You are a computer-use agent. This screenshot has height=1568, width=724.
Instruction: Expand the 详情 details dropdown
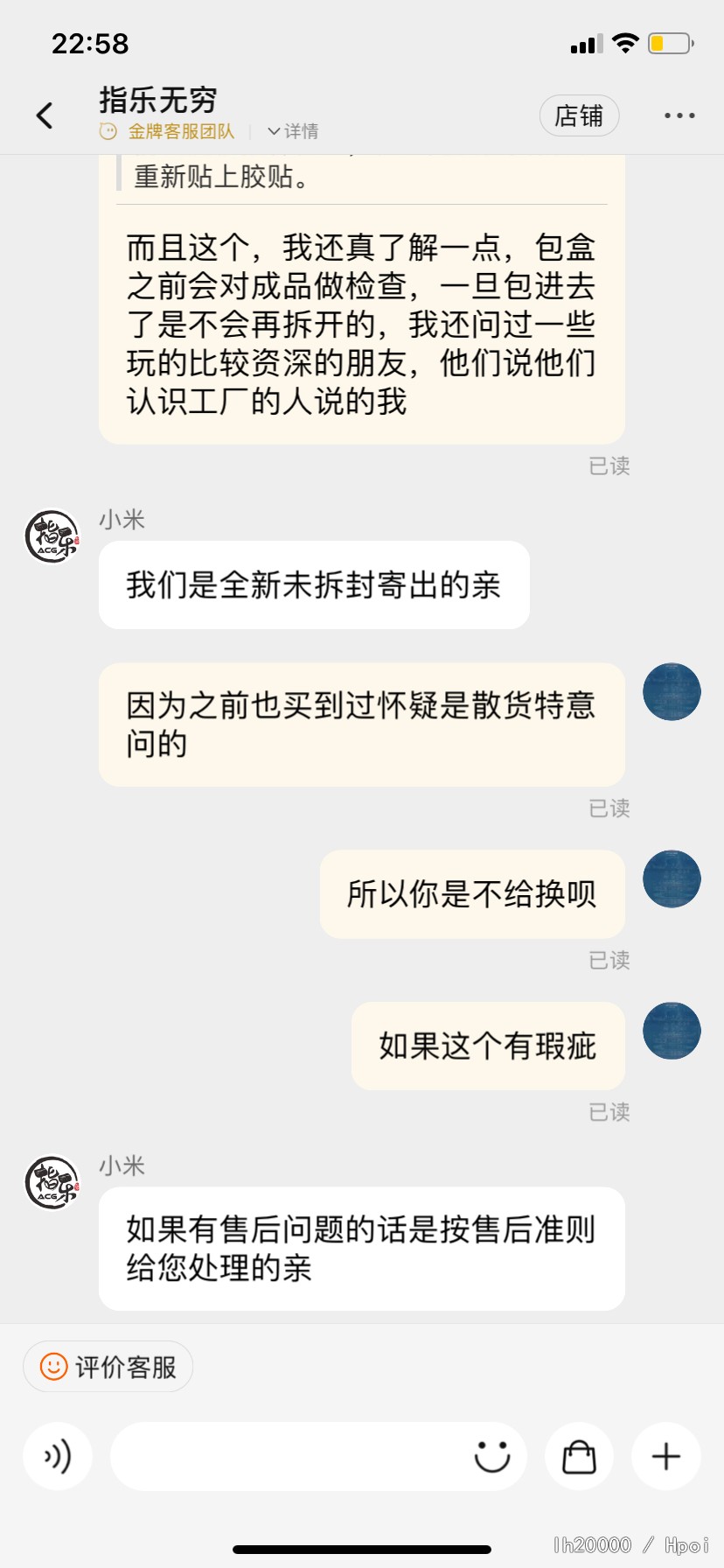click(294, 131)
